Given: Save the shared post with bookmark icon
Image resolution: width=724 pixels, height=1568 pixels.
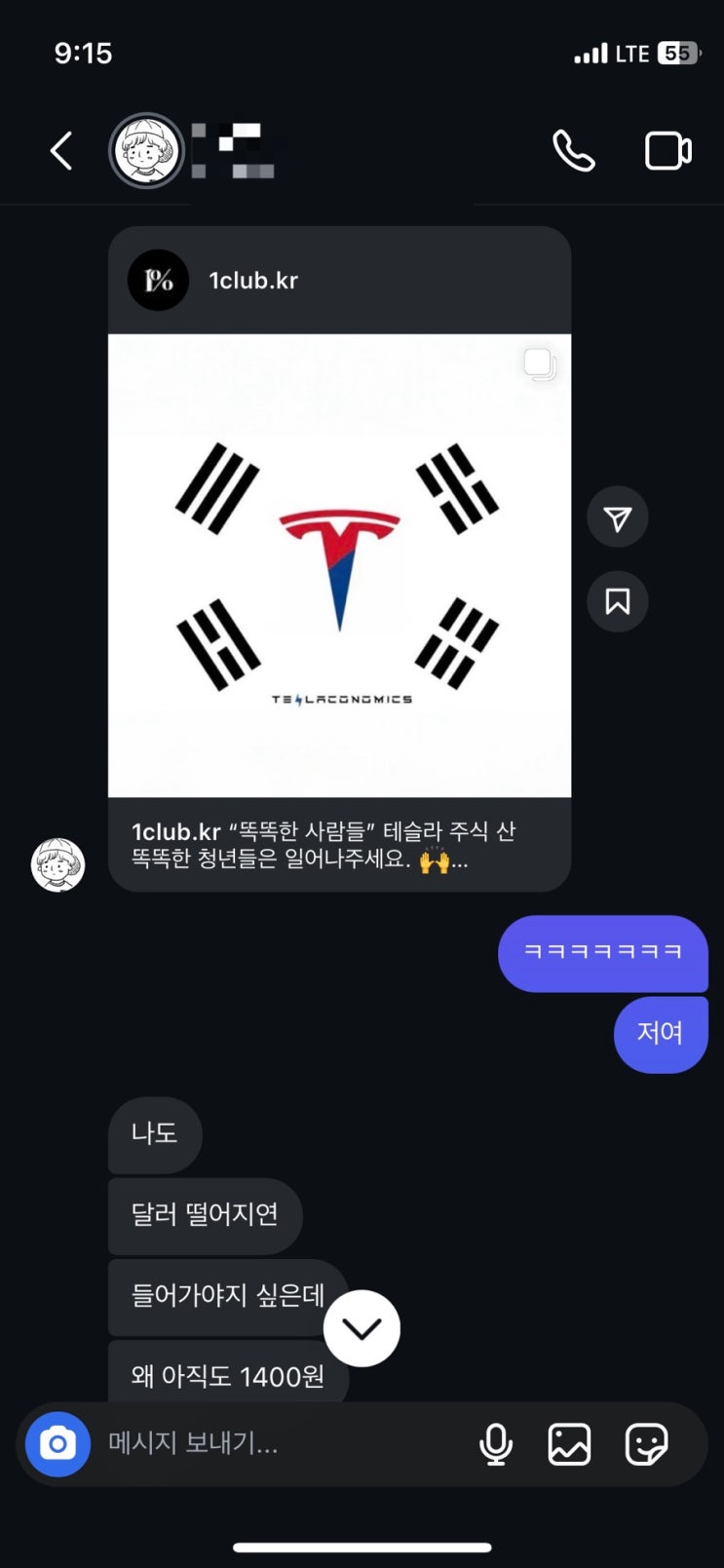Looking at the screenshot, I should click(x=617, y=601).
